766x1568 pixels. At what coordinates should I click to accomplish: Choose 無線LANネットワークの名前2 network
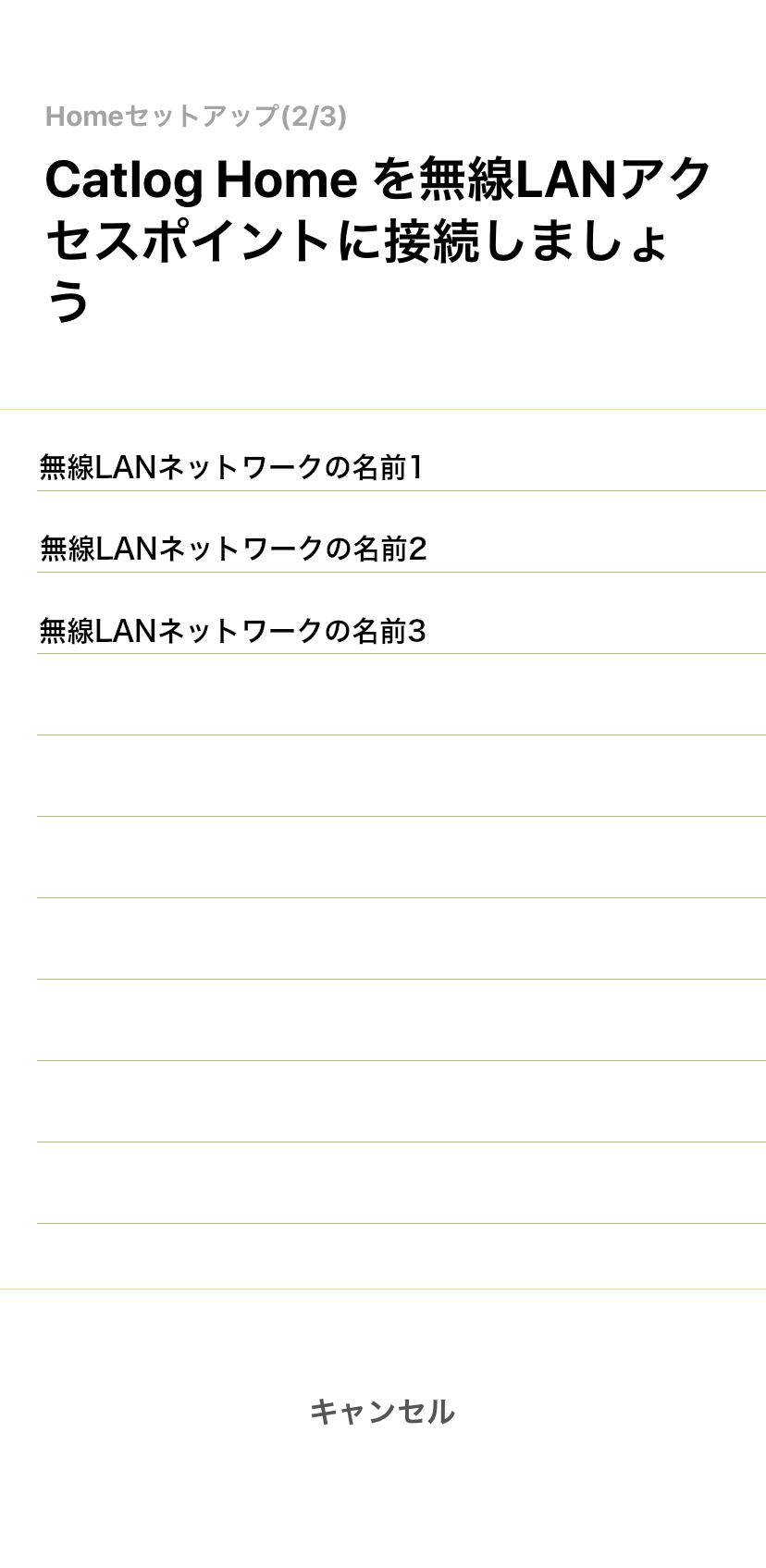[x=233, y=549]
